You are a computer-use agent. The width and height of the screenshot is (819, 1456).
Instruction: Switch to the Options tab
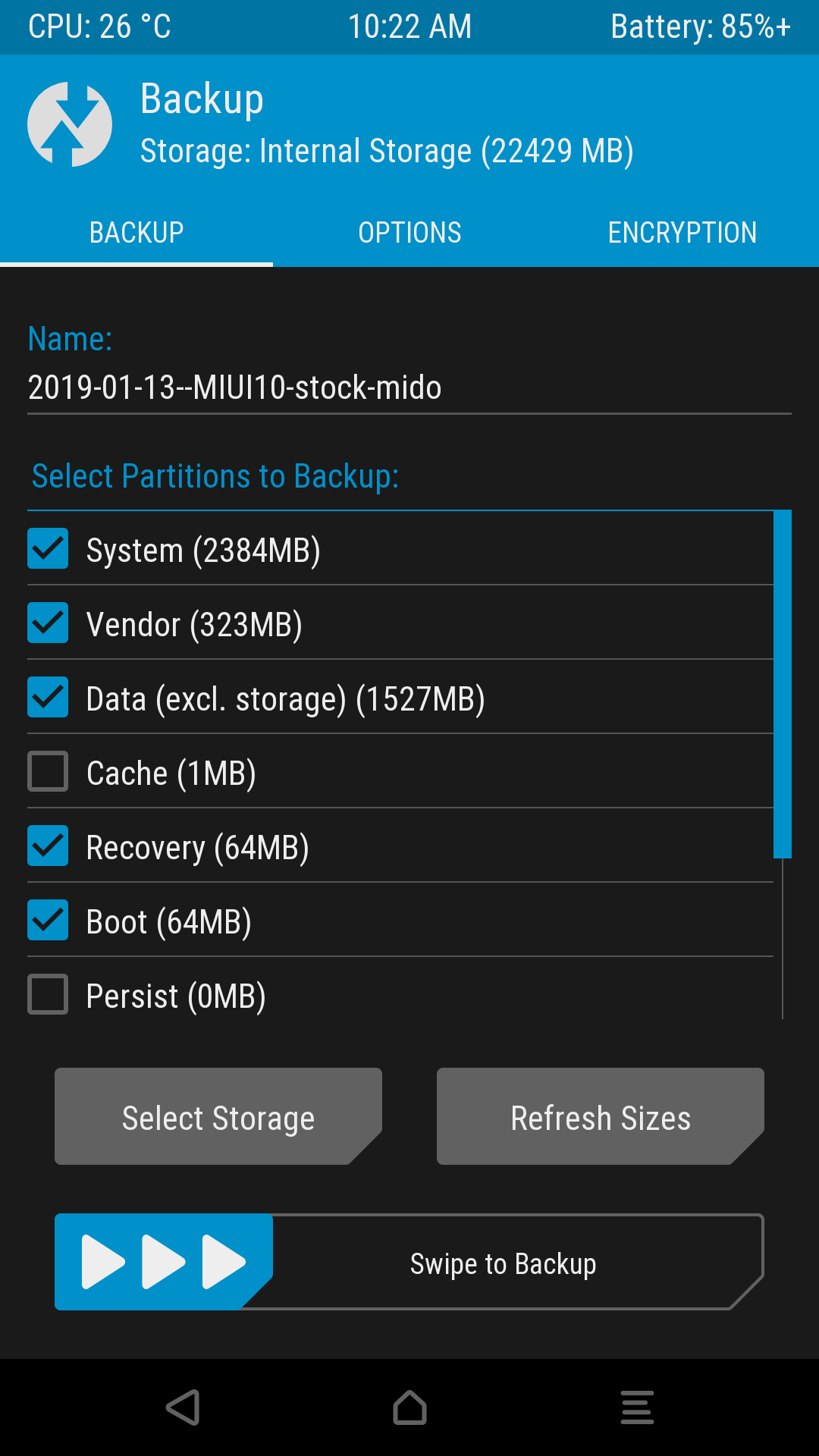[x=409, y=232]
